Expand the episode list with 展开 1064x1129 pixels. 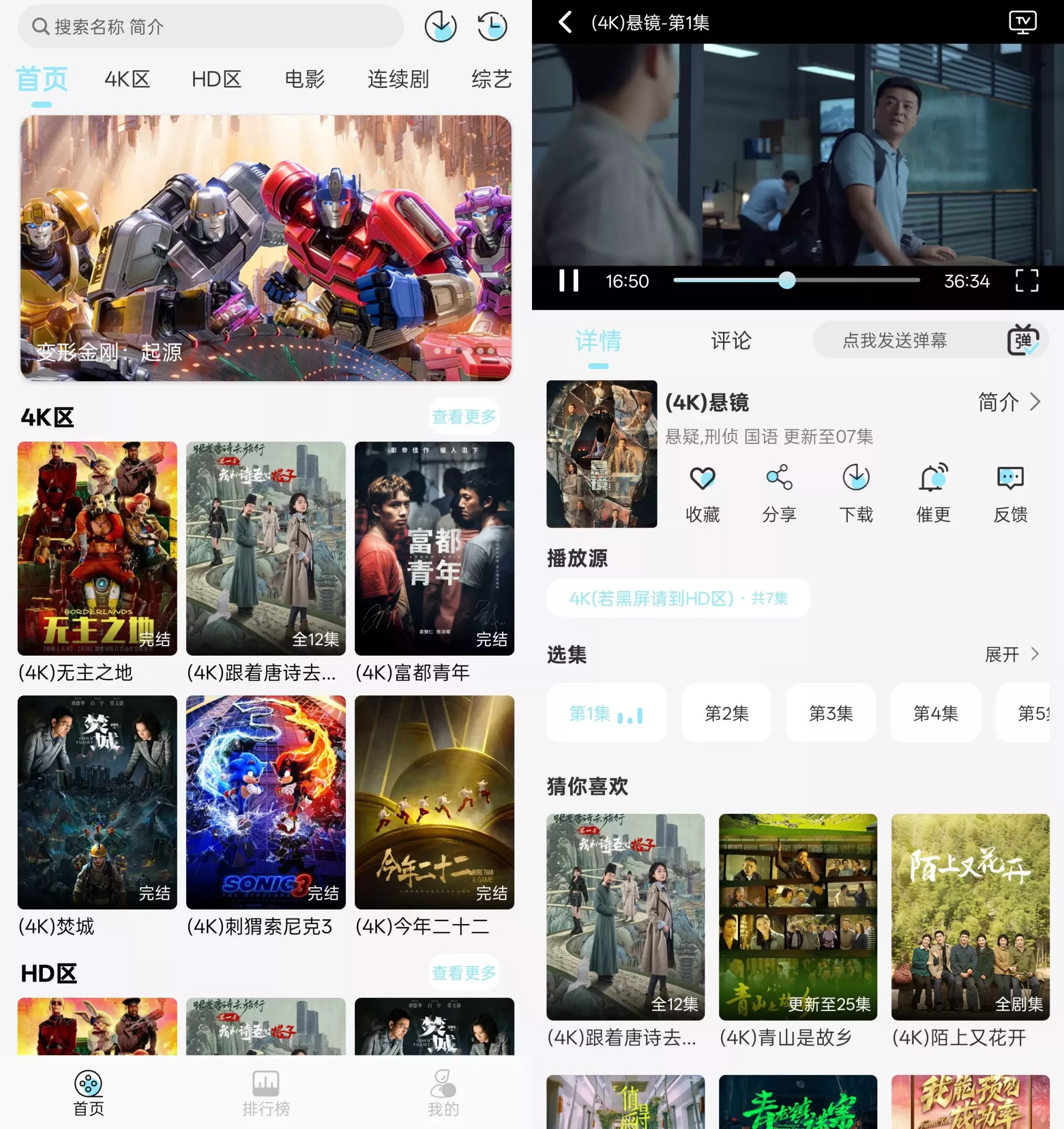pos(1012,654)
